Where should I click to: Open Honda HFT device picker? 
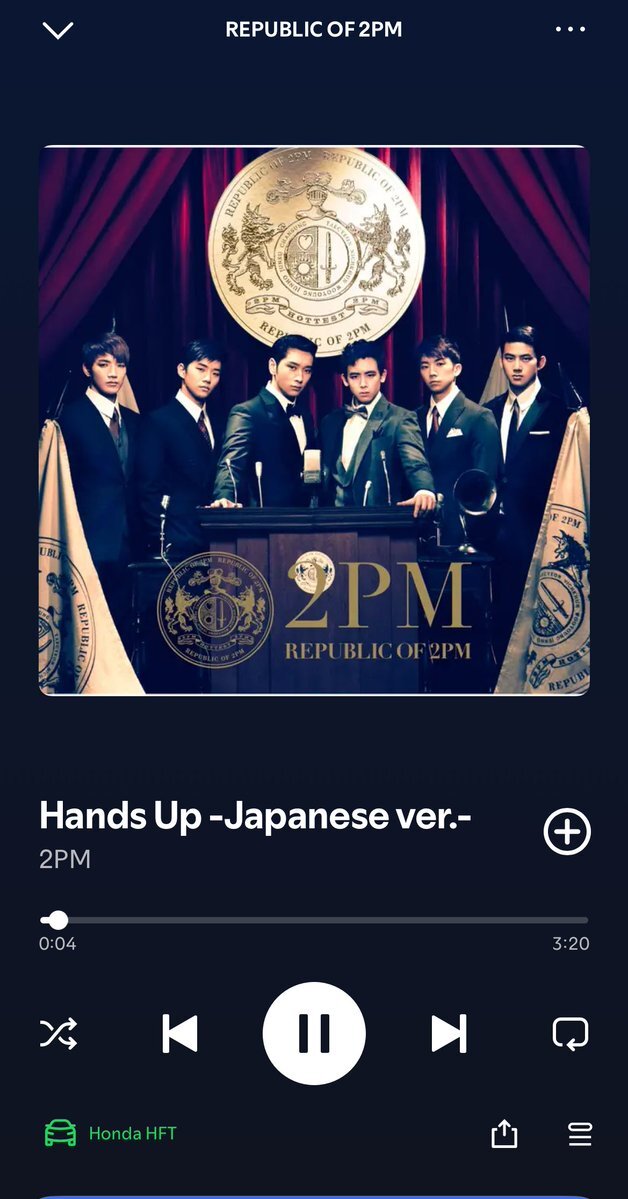click(x=112, y=1133)
